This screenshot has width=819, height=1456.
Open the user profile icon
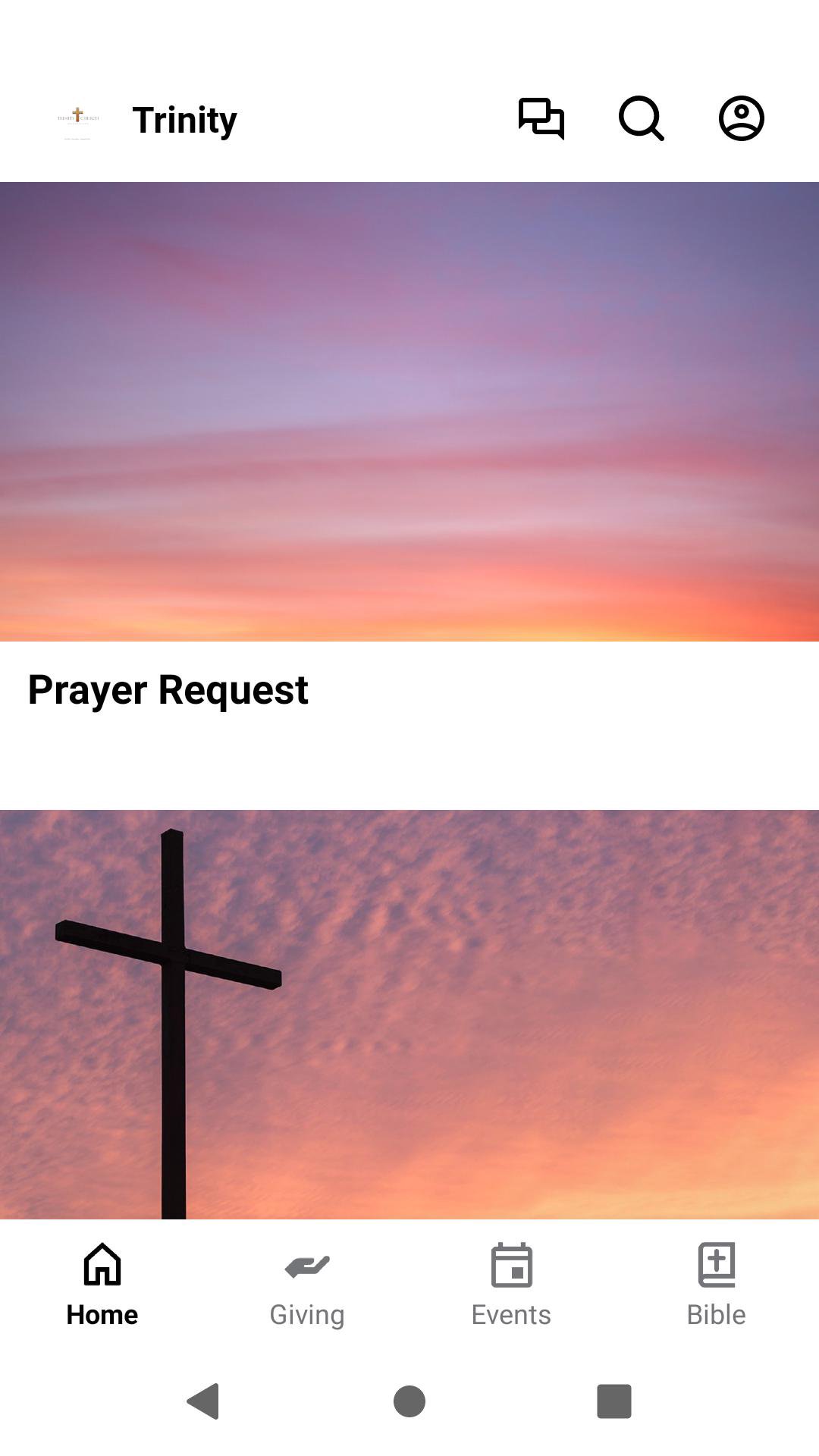coord(741,119)
